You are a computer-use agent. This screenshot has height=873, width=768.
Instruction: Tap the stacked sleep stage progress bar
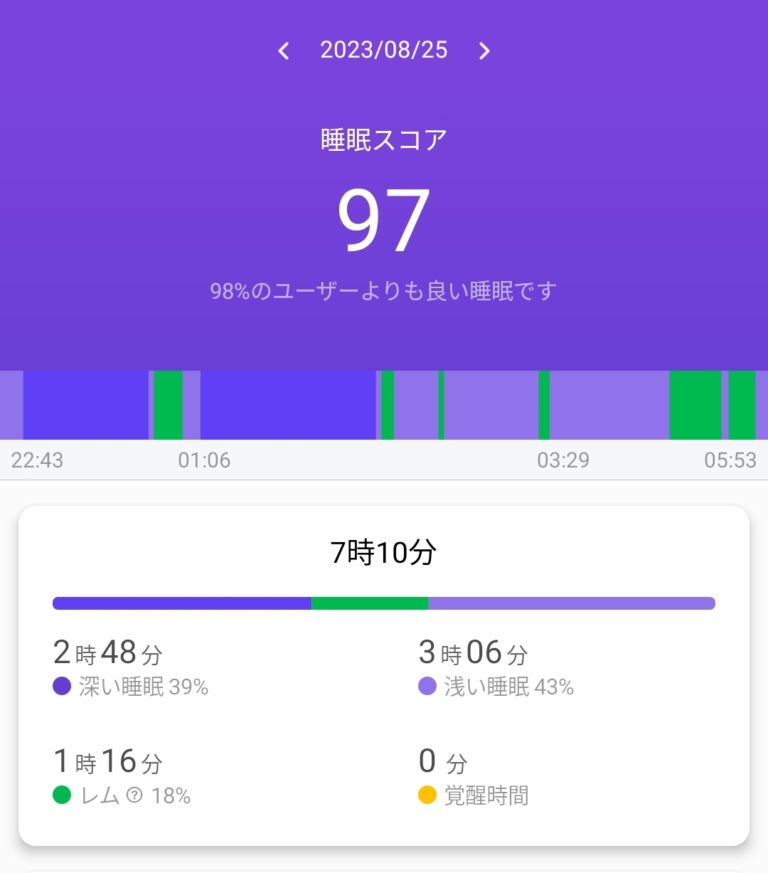[x=383, y=603]
